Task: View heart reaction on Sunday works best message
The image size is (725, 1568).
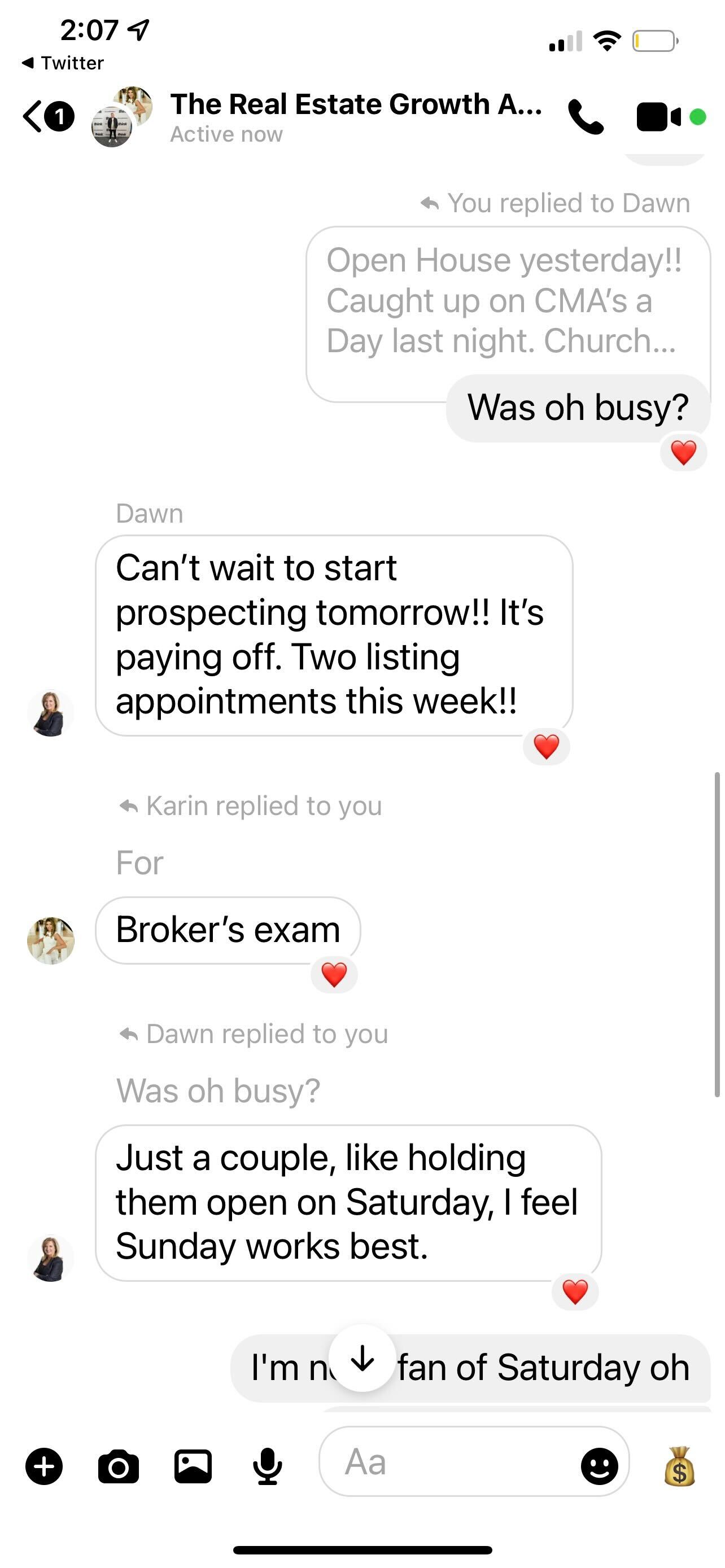Action: pos(575,1292)
